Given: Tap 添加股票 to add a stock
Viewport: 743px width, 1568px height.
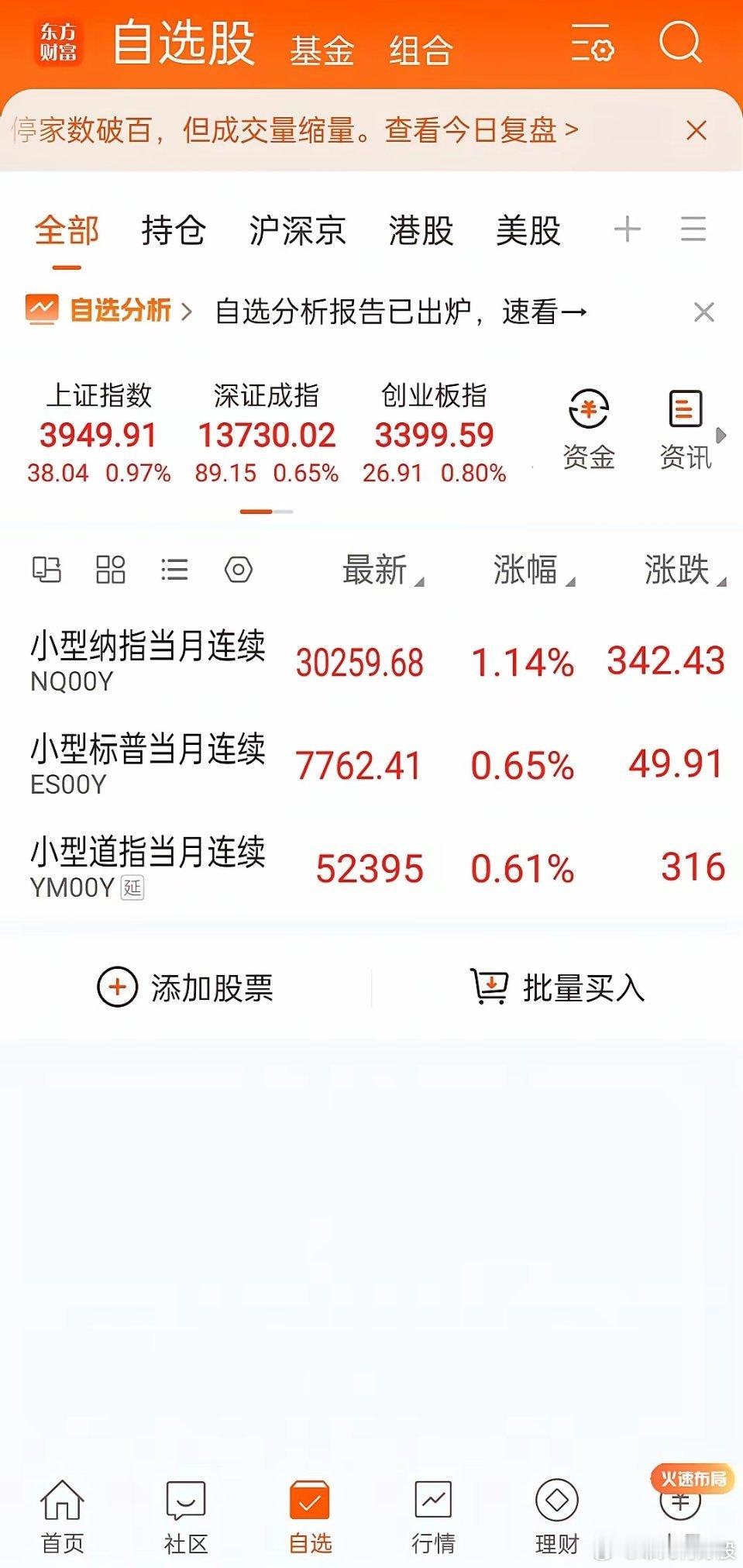Looking at the screenshot, I should 185,987.
